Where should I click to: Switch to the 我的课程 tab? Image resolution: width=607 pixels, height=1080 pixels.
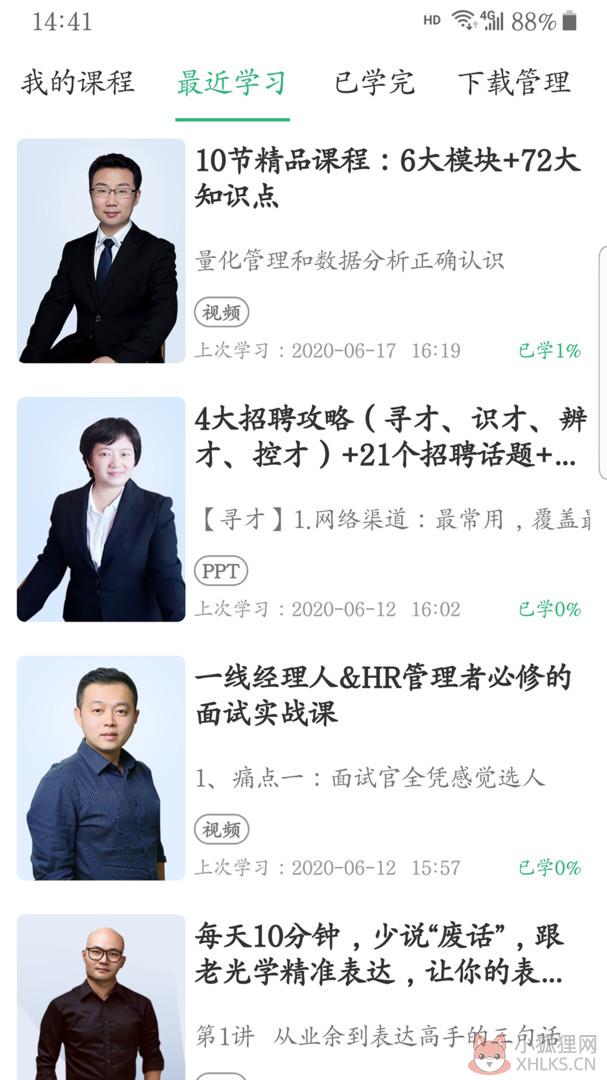pyautogui.click(x=77, y=83)
